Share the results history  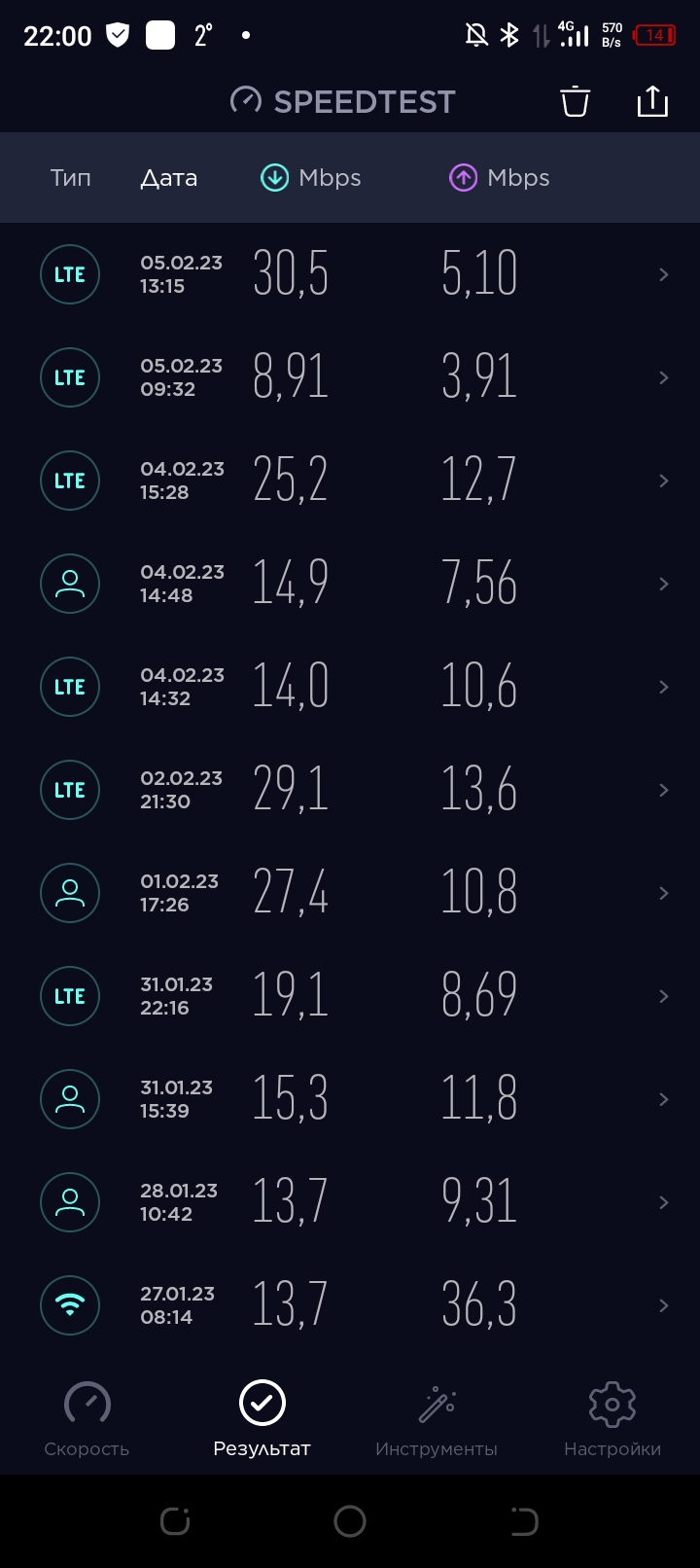(652, 101)
